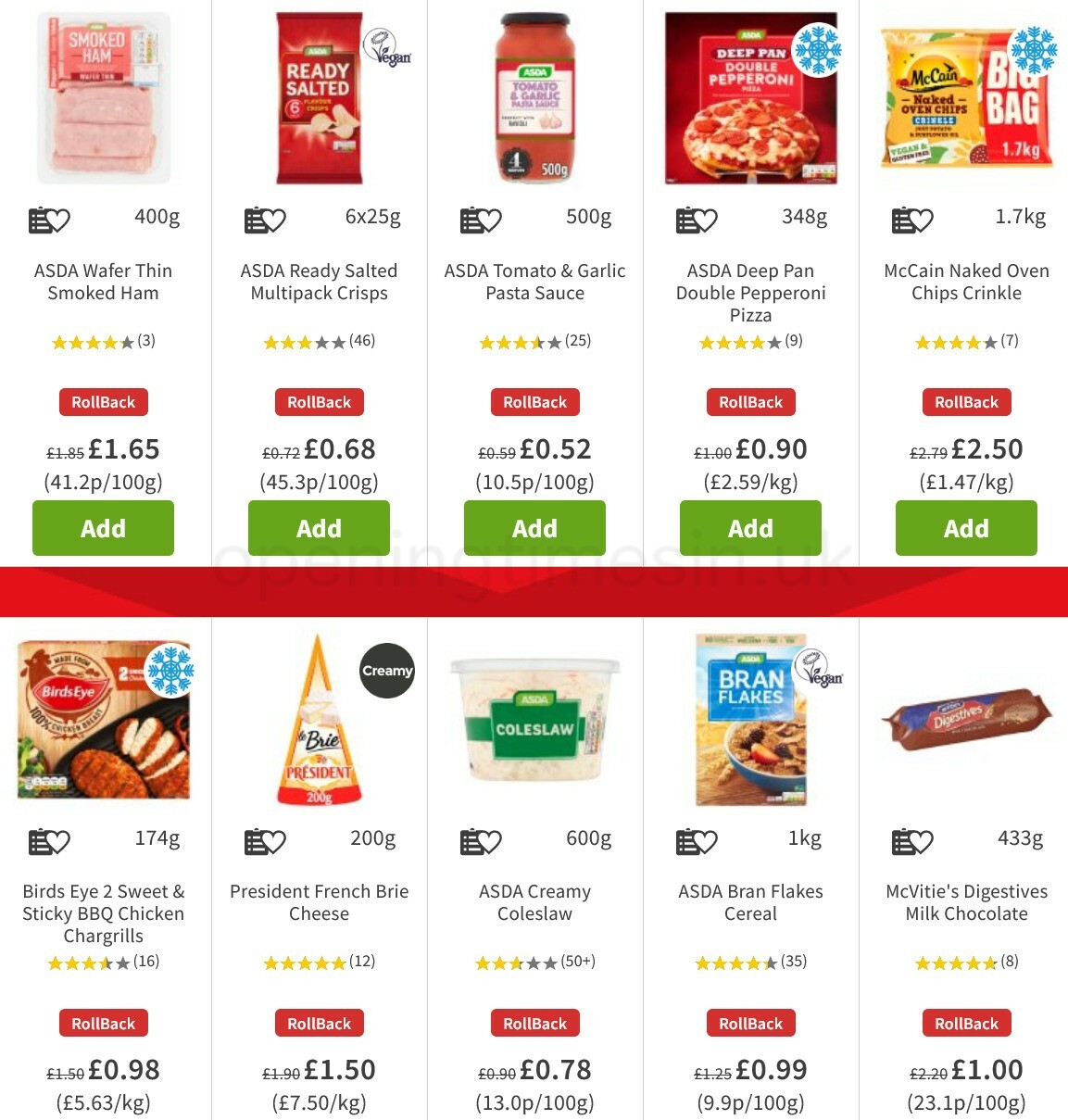Click the RollBack badge on ASDA Creamy Coleslaw
The width and height of the screenshot is (1068, 1120).
[x=535, y=1023]
